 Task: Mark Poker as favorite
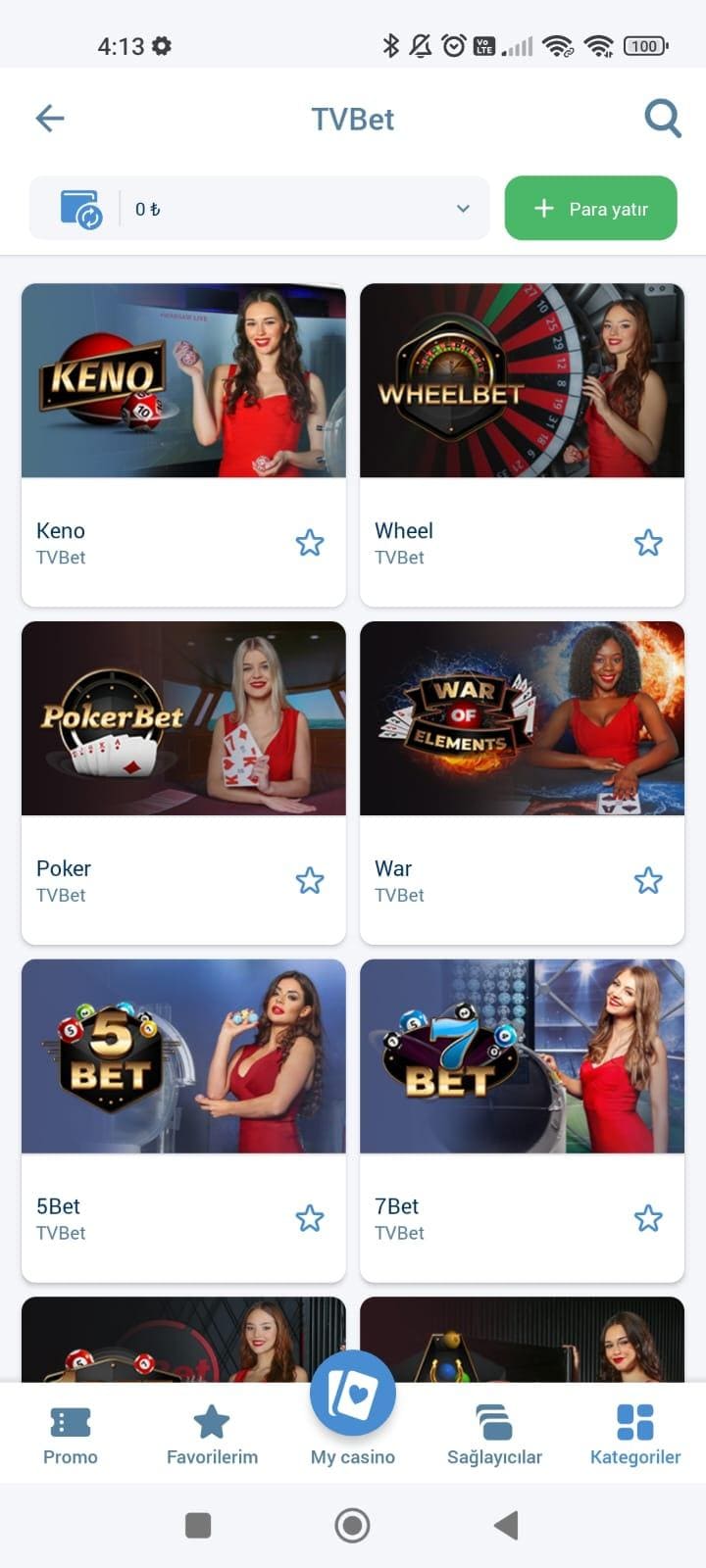coord(310,881)
